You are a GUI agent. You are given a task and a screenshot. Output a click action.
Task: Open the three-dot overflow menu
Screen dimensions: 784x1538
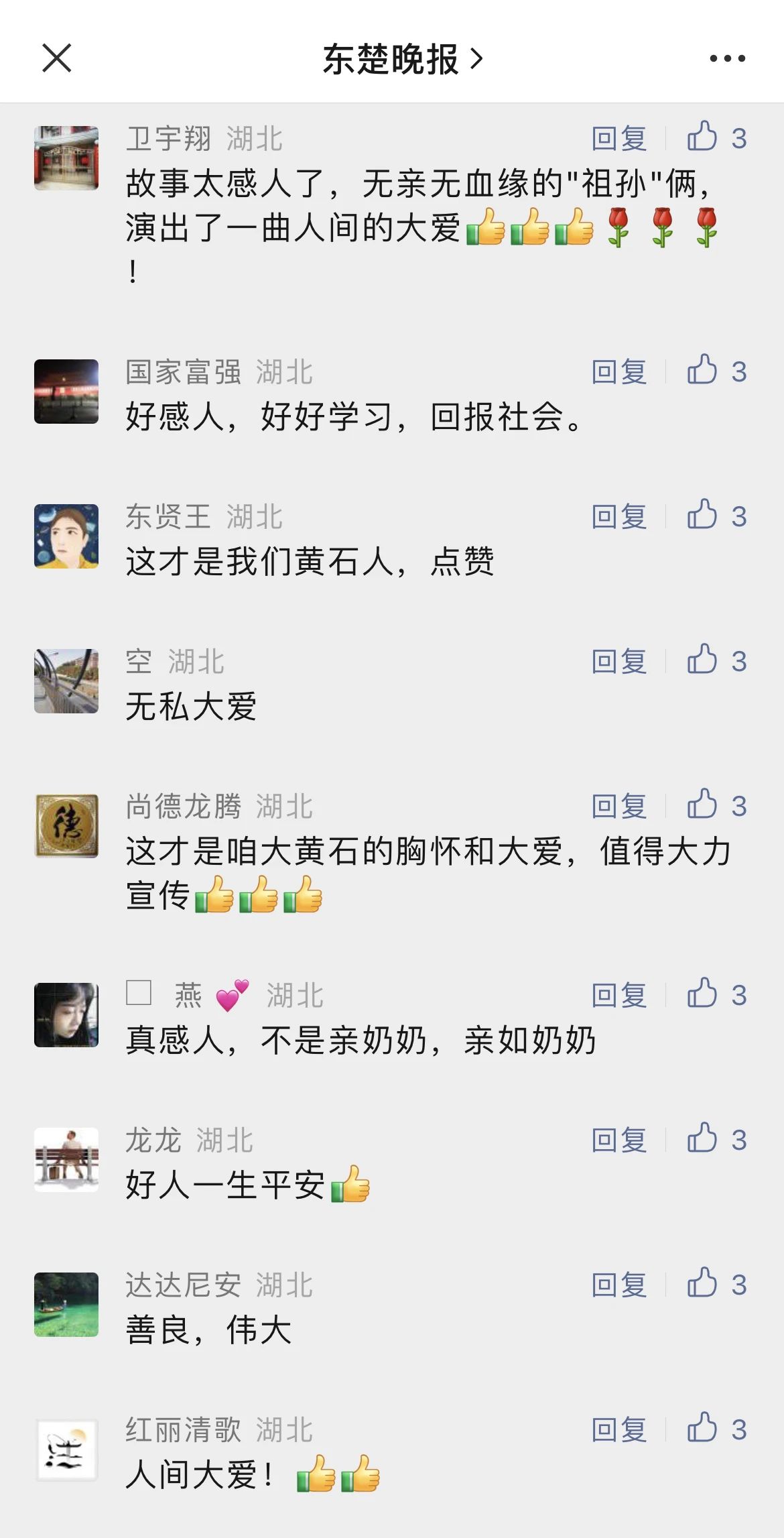click(727, 58)
